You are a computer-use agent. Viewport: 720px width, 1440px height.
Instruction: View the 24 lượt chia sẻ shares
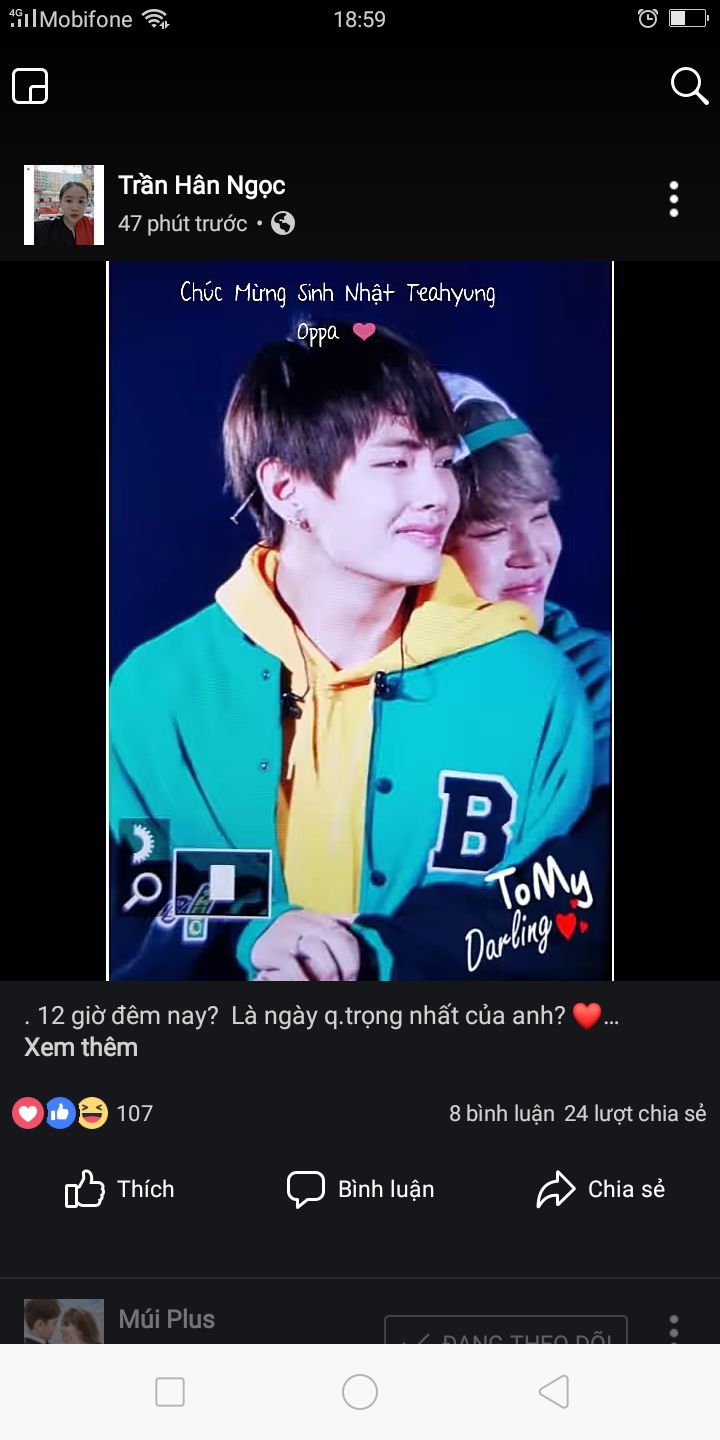pyautogui.click(x=635, y=1113)
